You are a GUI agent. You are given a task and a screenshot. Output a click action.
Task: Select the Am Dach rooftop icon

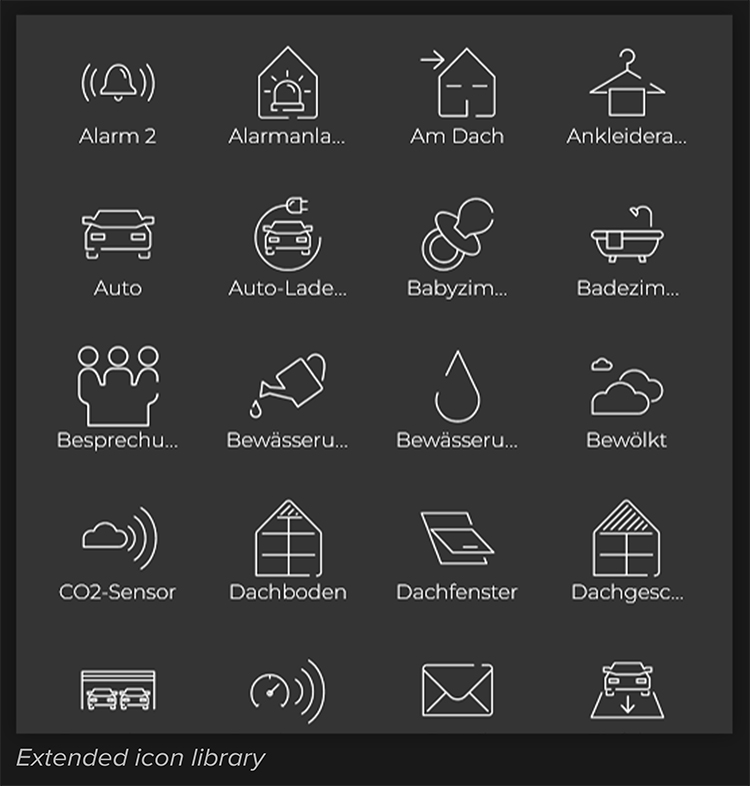tap(458, 80)
